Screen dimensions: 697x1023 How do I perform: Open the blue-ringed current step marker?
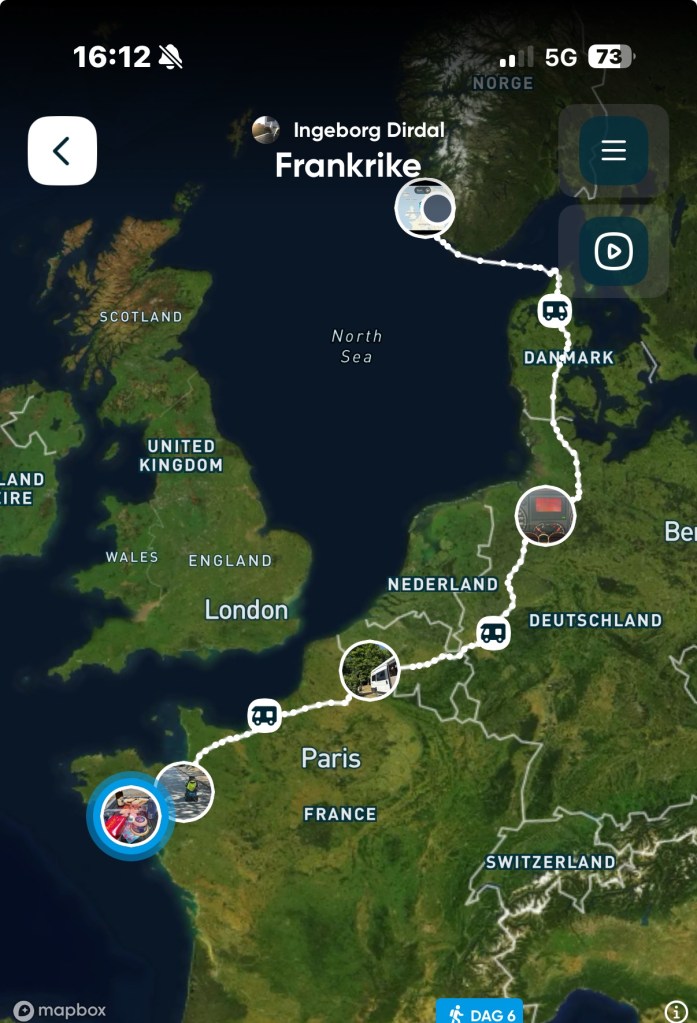pyautogui.click(x=130, y=816)
